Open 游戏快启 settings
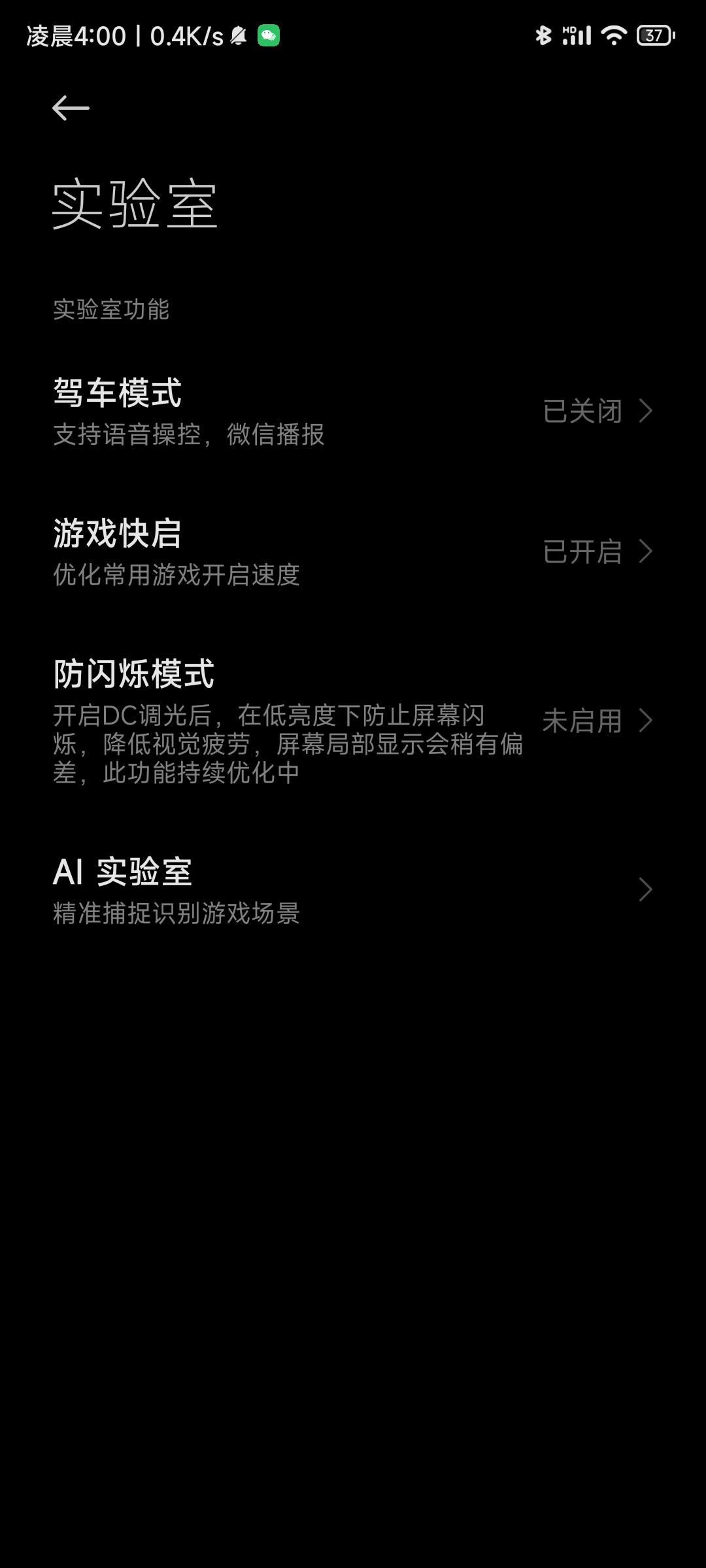This screenshot has width=706, height=1568. click(353, 552)
